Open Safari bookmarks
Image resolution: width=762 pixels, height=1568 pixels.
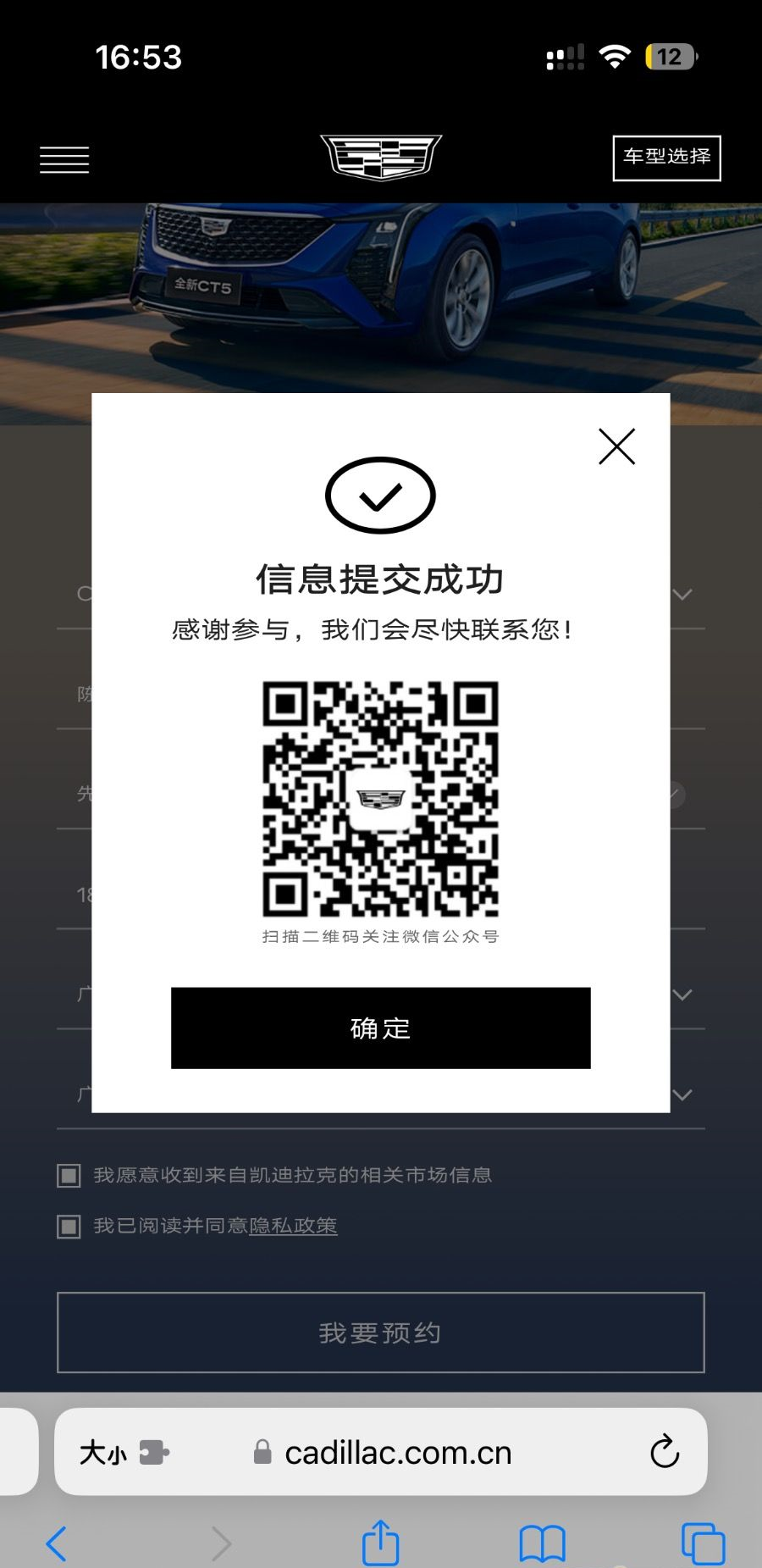(x=542, y=1543)
